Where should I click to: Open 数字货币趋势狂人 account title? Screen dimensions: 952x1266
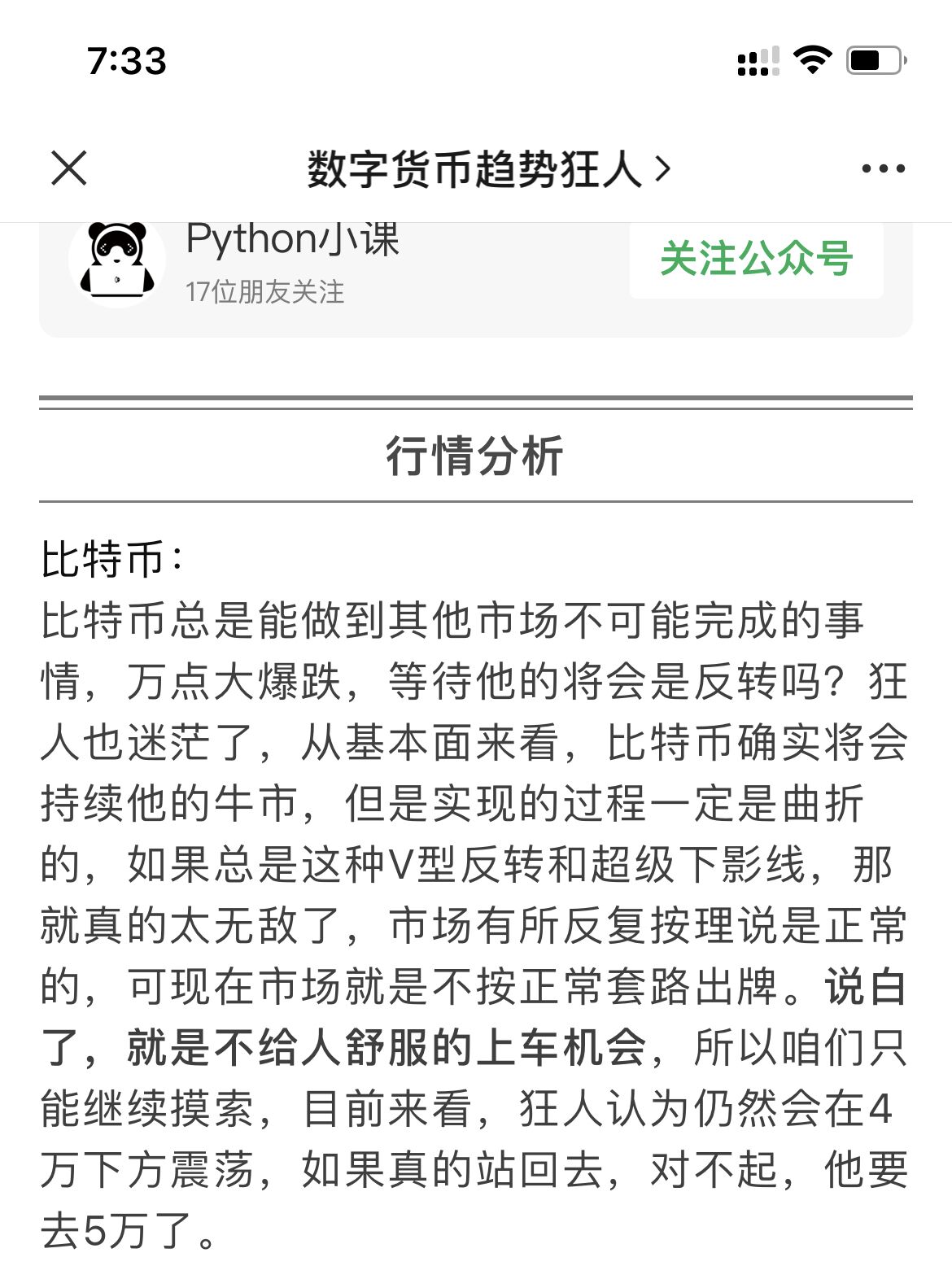point(488,169)
